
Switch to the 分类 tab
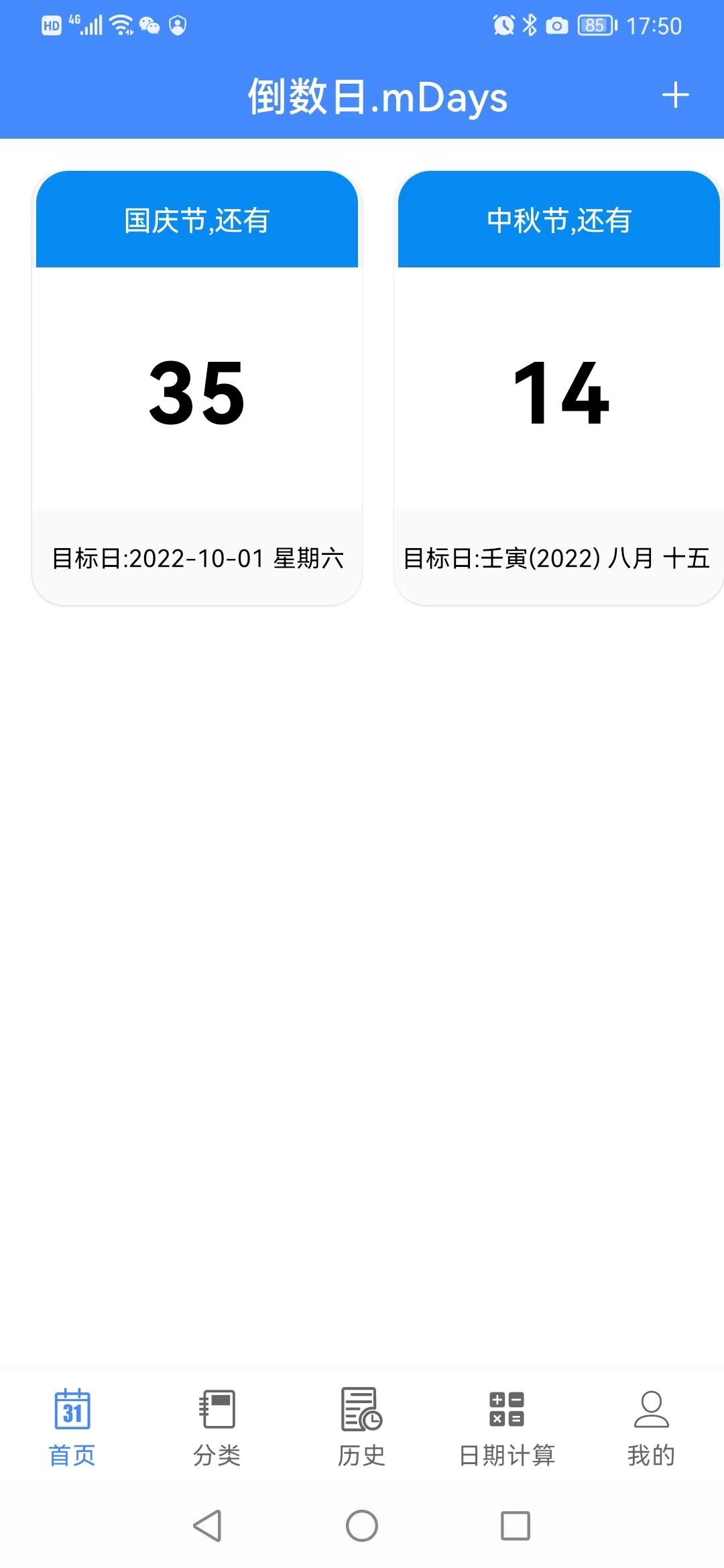click(x=217, y=1427)
